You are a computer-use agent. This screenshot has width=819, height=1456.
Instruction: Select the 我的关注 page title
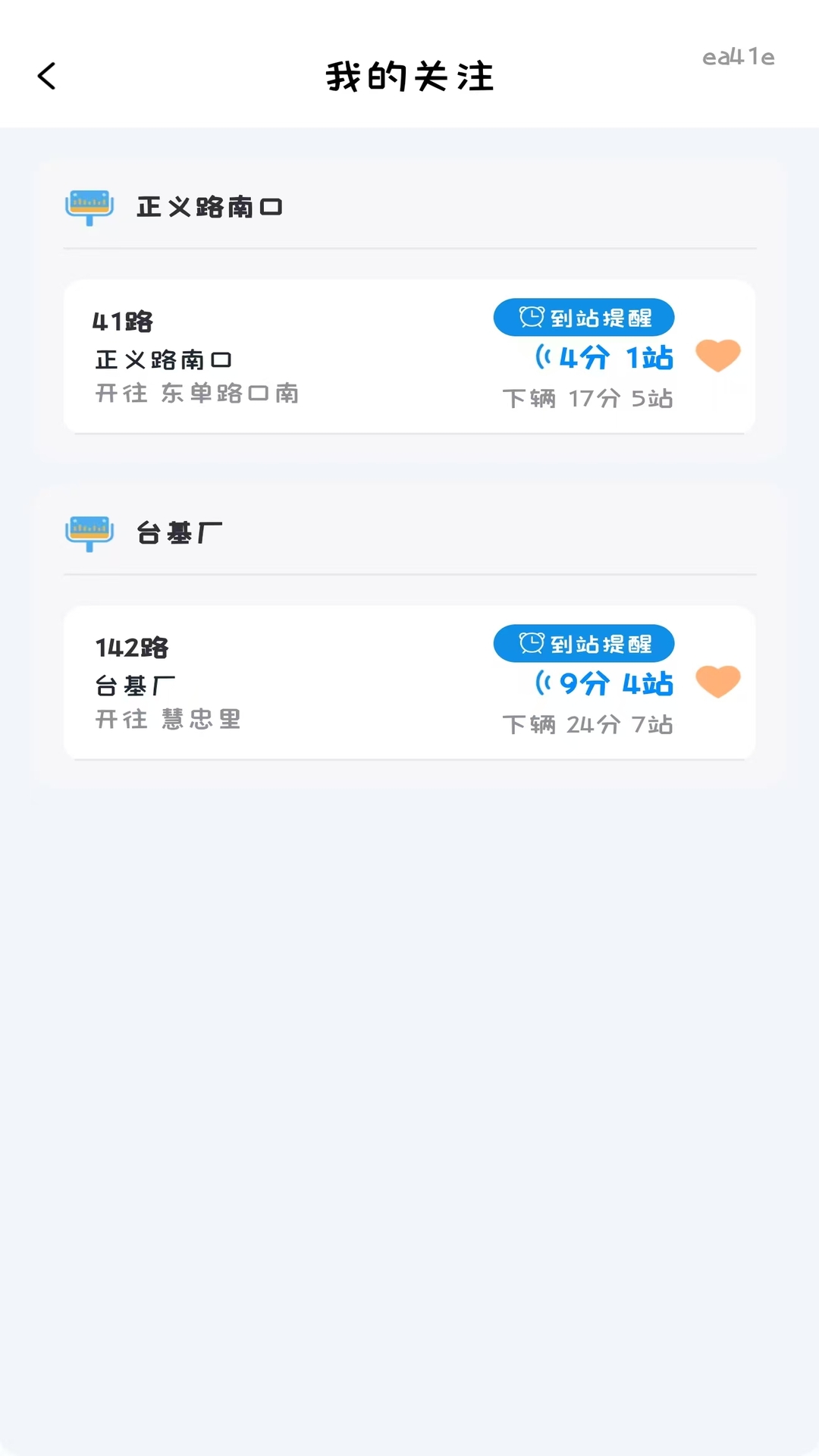409,76
